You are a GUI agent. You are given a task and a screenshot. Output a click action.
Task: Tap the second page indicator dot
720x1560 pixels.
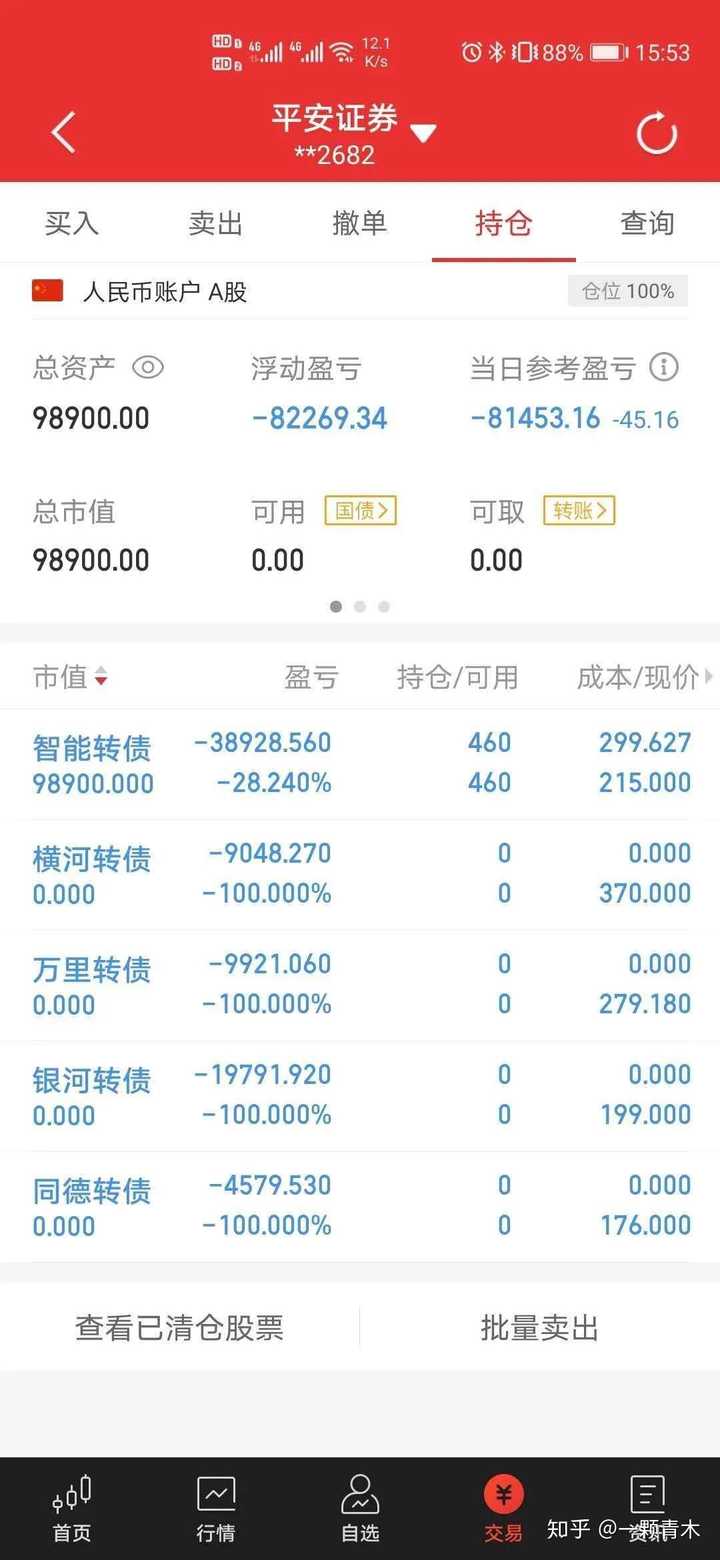[360, 606]
